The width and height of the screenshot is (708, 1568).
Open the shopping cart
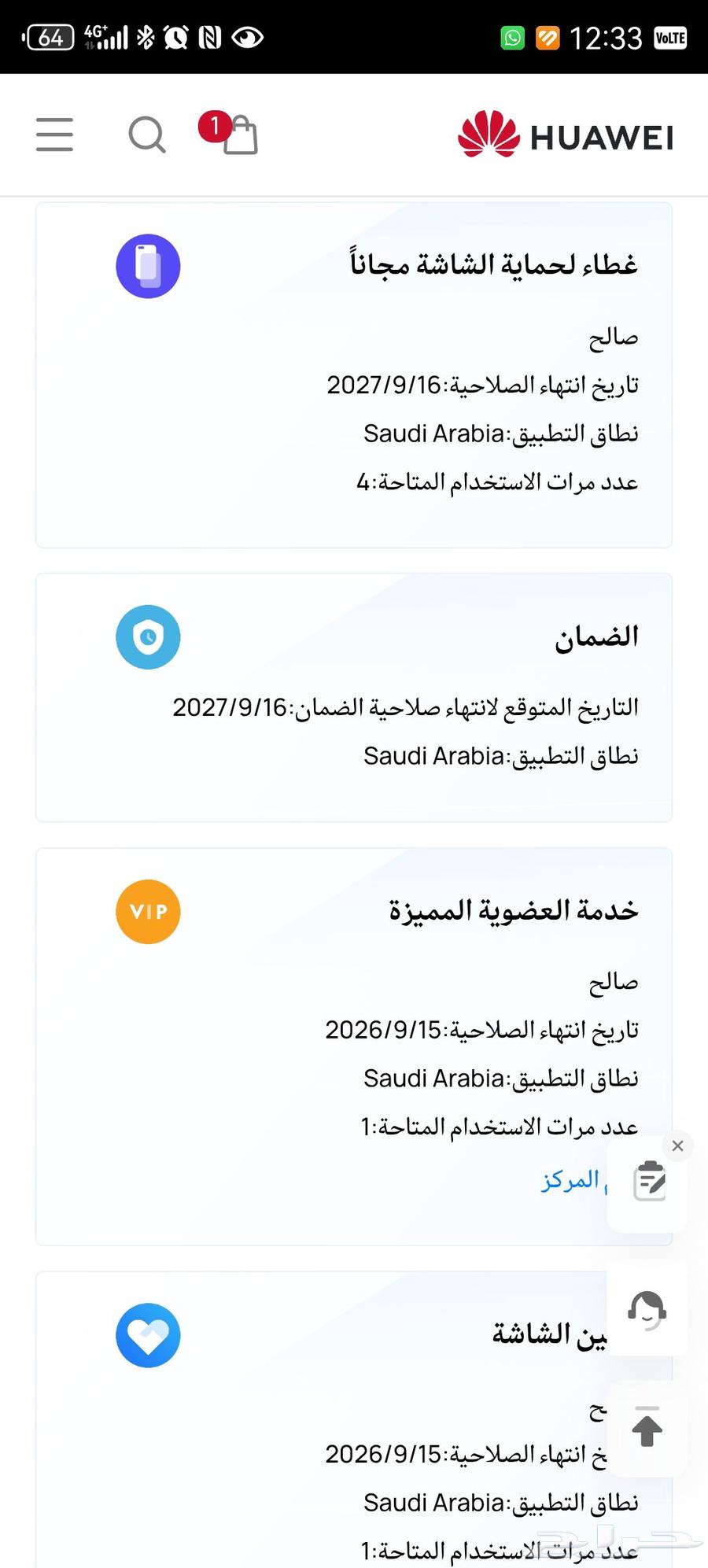coord(240,138)
